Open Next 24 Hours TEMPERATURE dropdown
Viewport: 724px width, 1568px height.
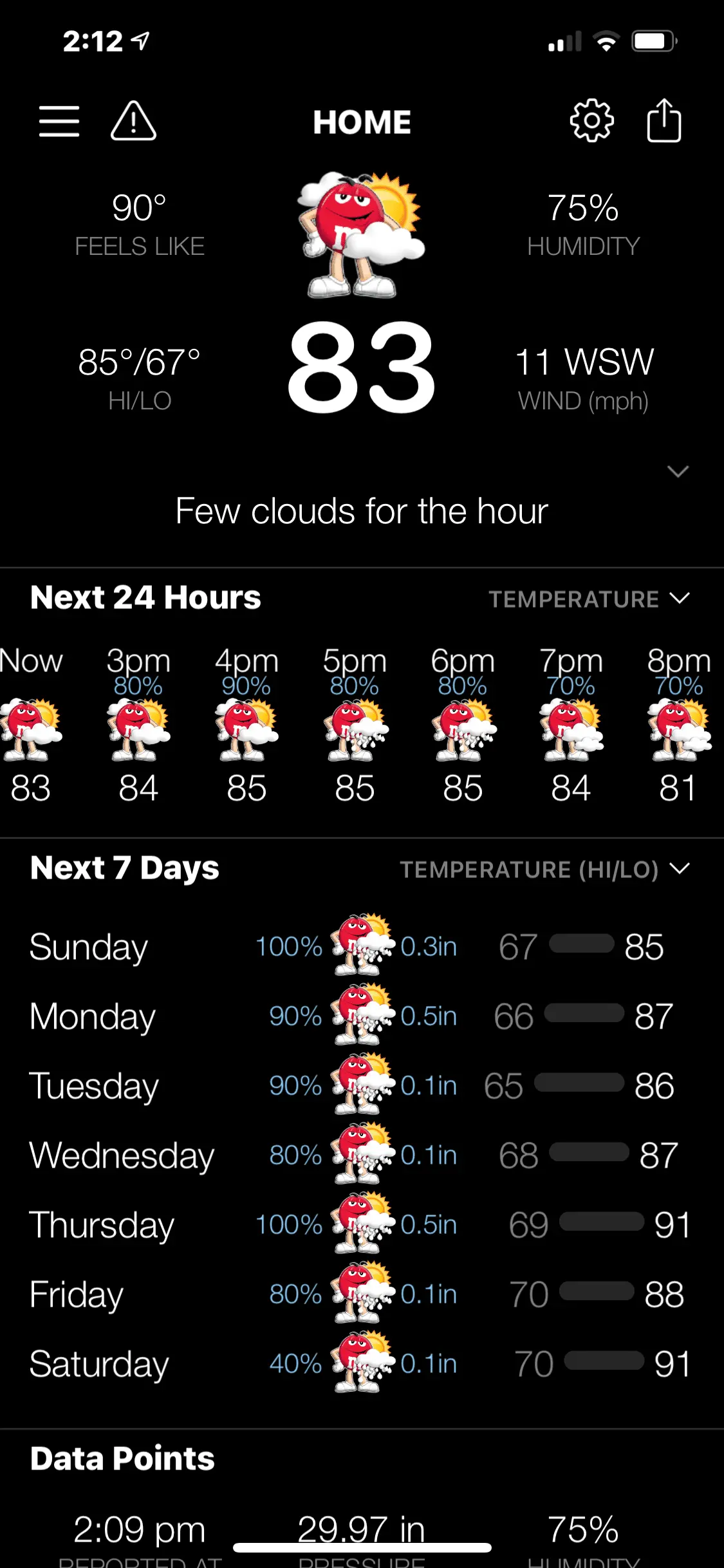(x=589, y=599)
